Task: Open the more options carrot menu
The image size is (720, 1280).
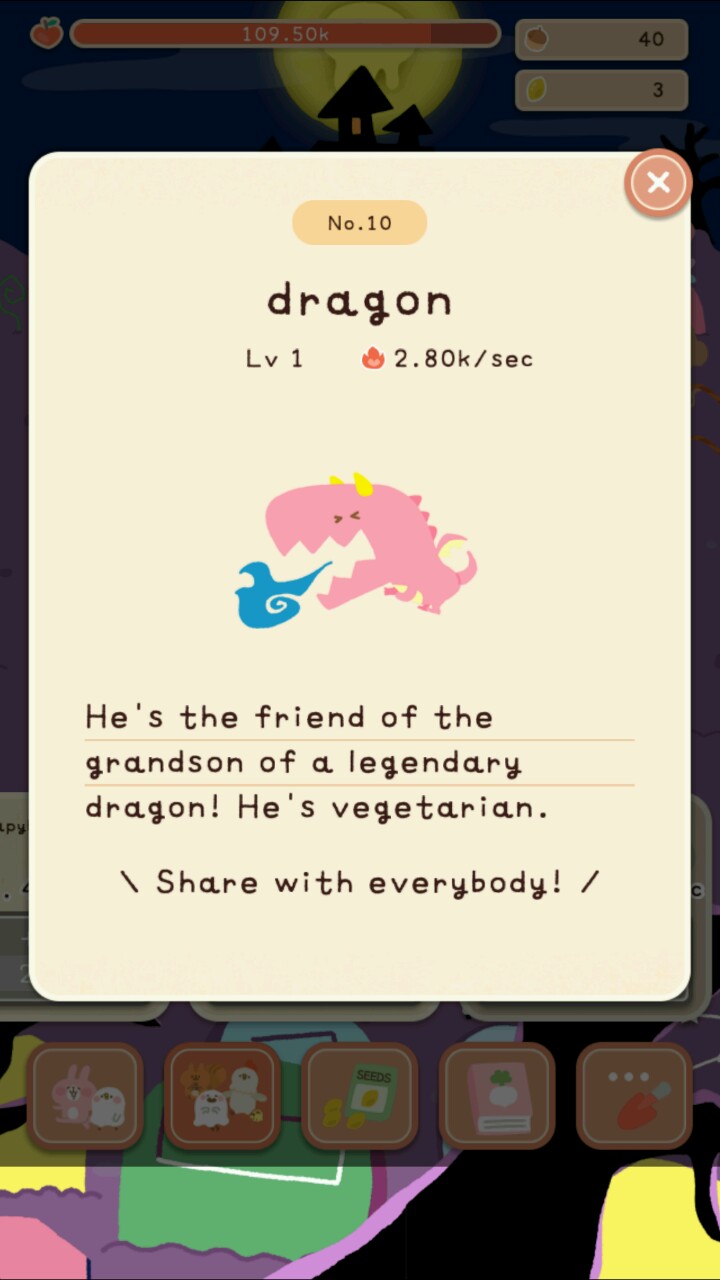Action: point(634,1097)
